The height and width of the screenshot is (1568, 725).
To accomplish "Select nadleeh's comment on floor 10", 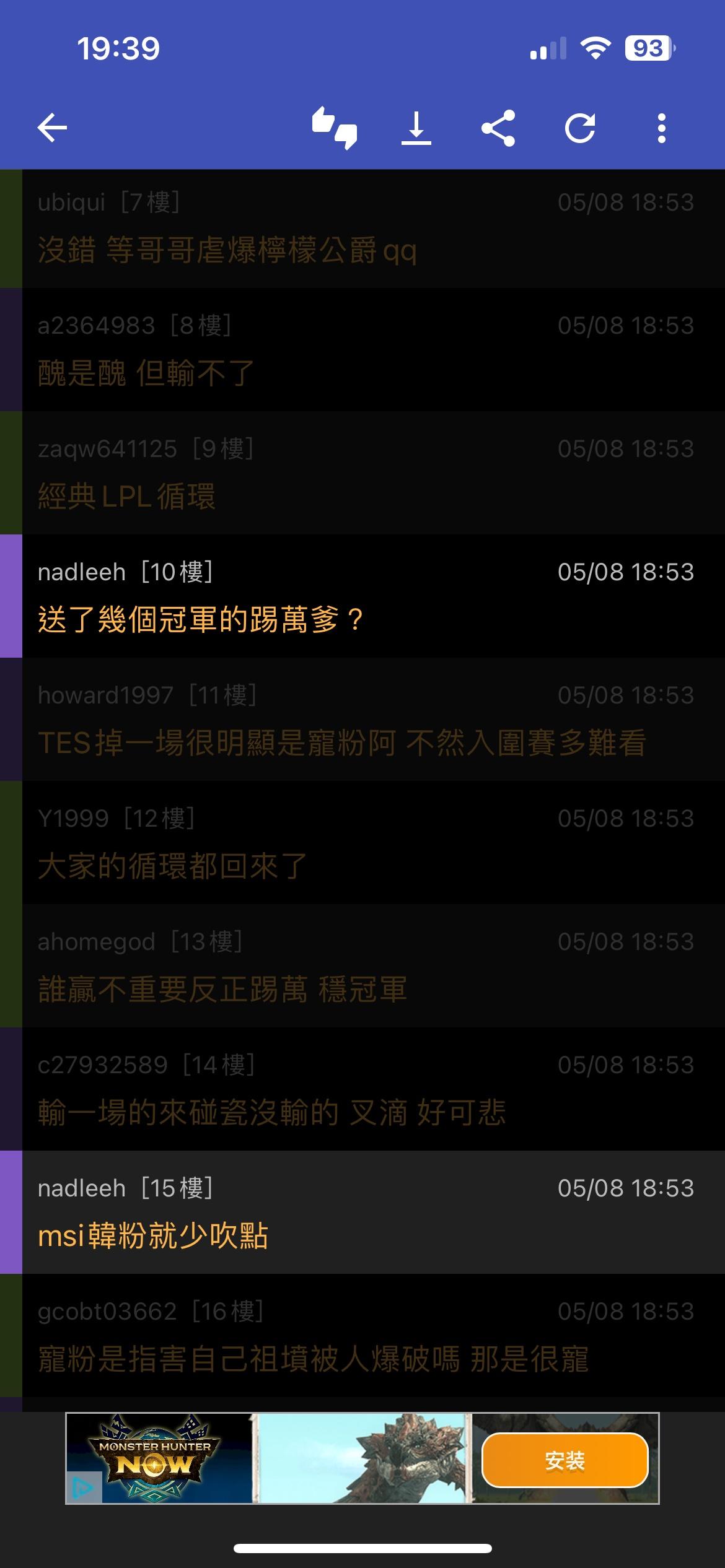I will click(x=366, y=596).
